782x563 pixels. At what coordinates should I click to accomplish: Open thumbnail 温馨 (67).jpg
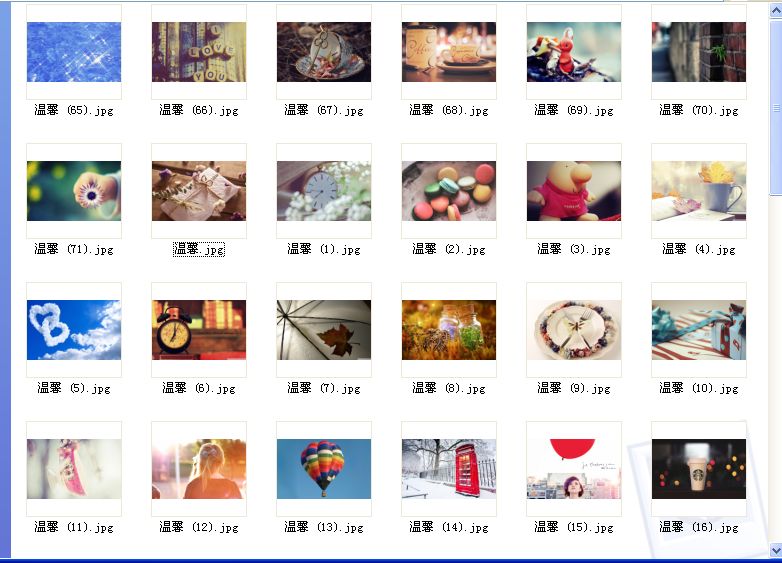point(323,52)
